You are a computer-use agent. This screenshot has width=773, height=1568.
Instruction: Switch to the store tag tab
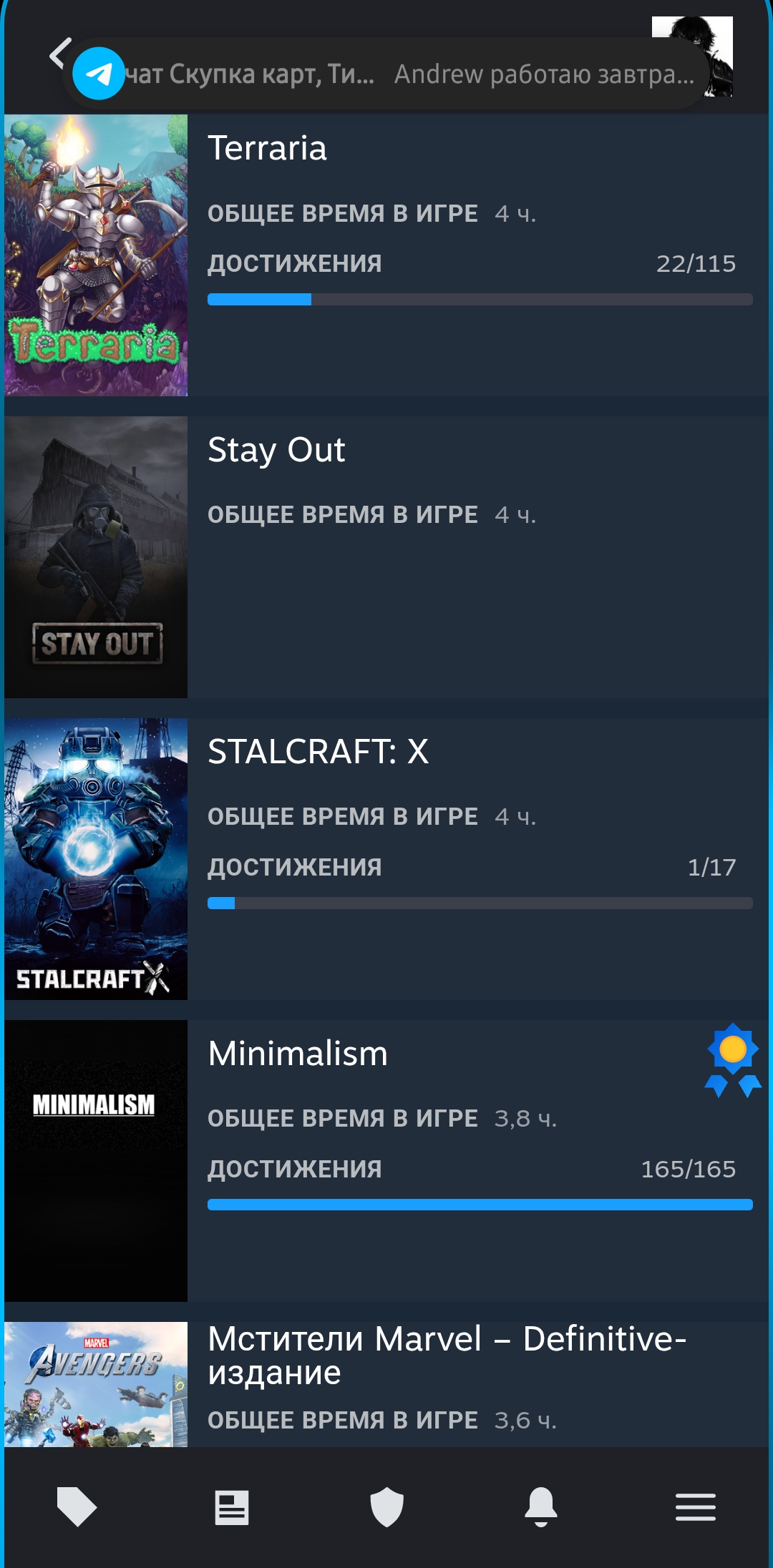(x=77, y=1506)
